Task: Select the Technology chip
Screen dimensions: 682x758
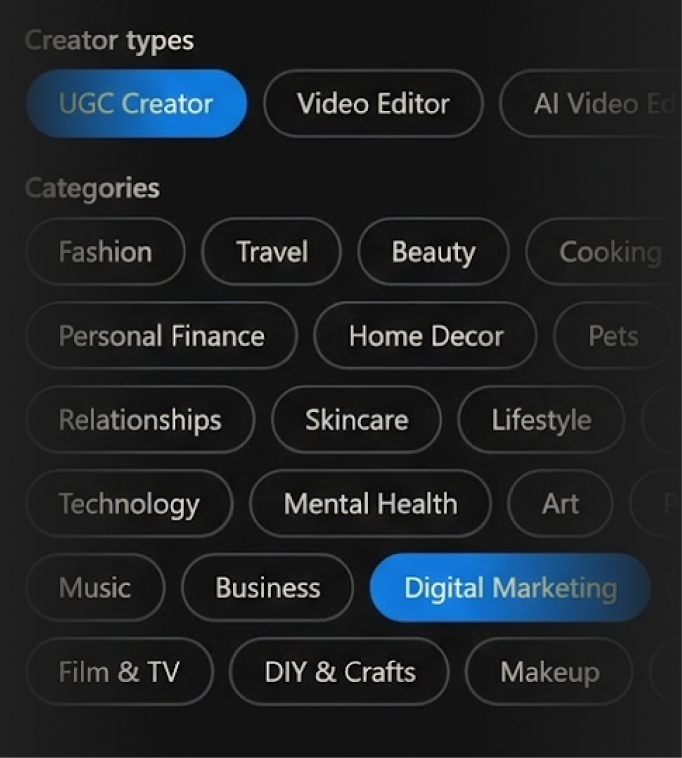Action: (x=128, y=504)
